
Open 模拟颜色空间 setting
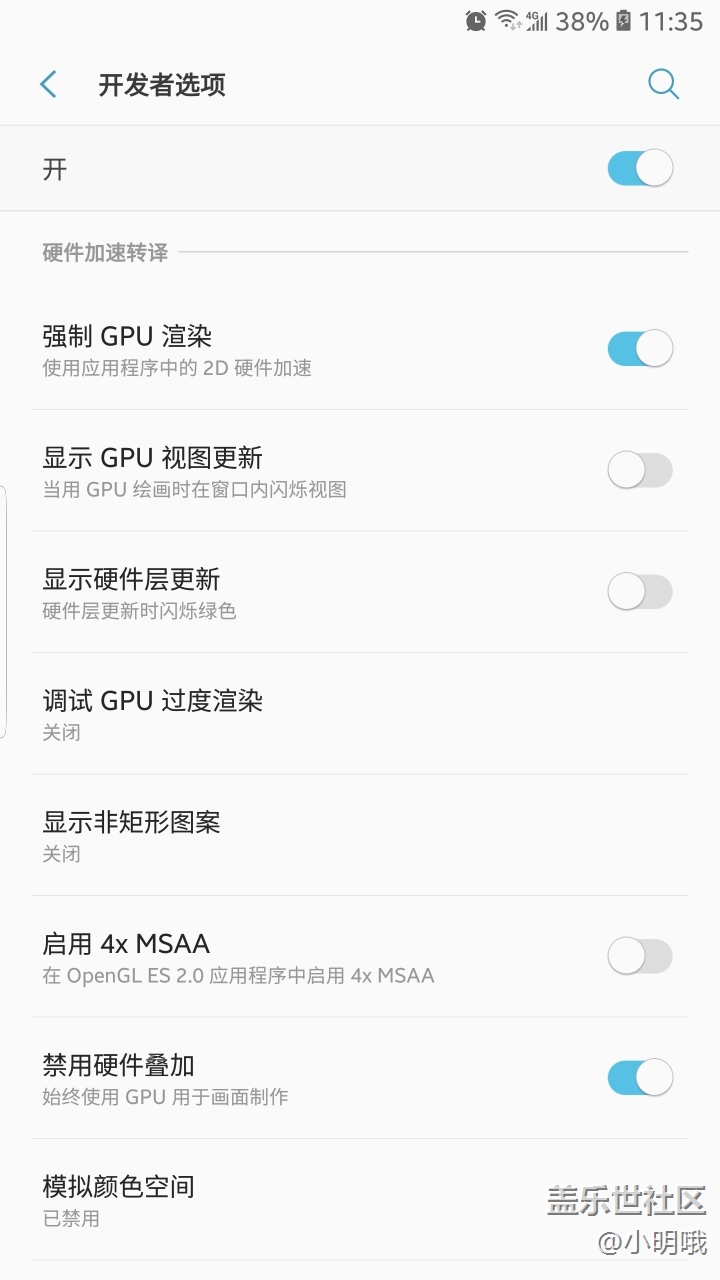coord(250,1199)
